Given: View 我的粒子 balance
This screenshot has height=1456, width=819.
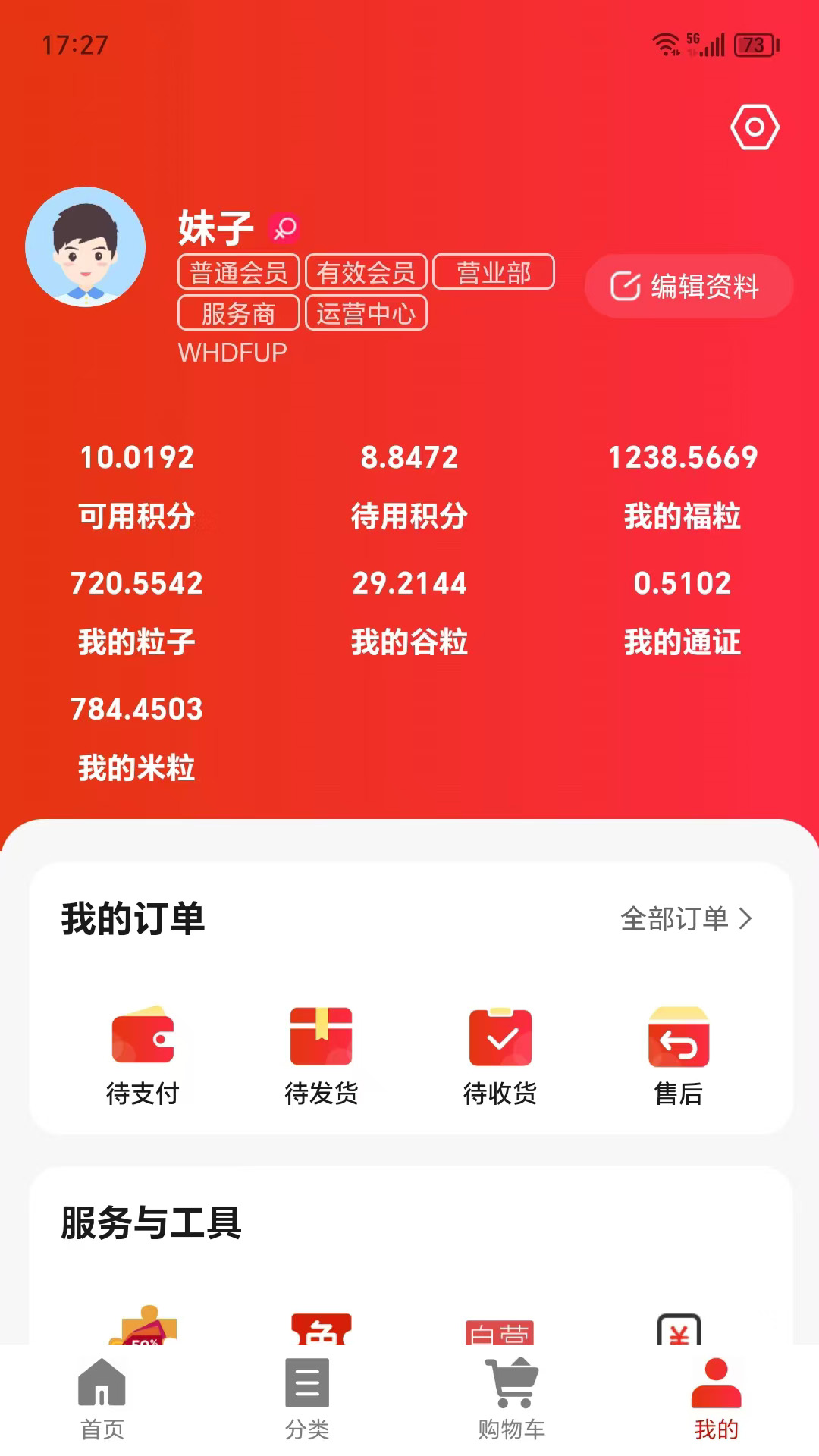Looking at the screenshot, I should tap(136, 613).
